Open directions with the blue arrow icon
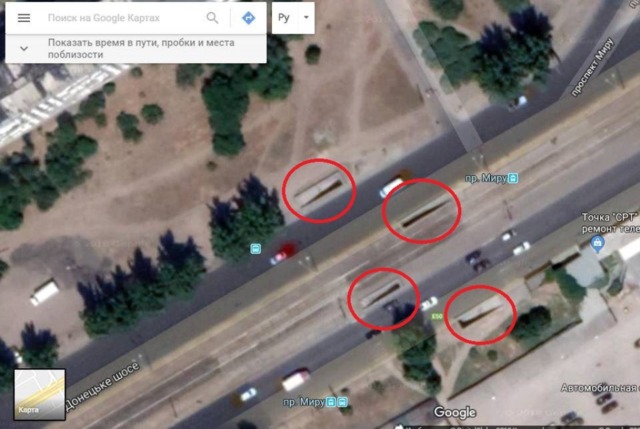This screenshot has width=640, height=429. 249,18
